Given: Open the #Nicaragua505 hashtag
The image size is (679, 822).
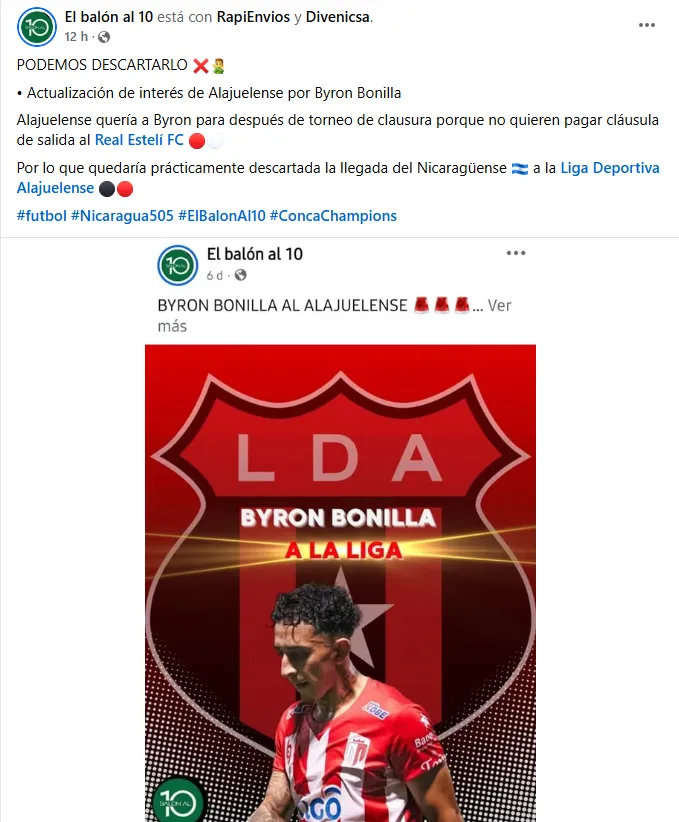Looking at the screenshot, I should pos(122,215).
